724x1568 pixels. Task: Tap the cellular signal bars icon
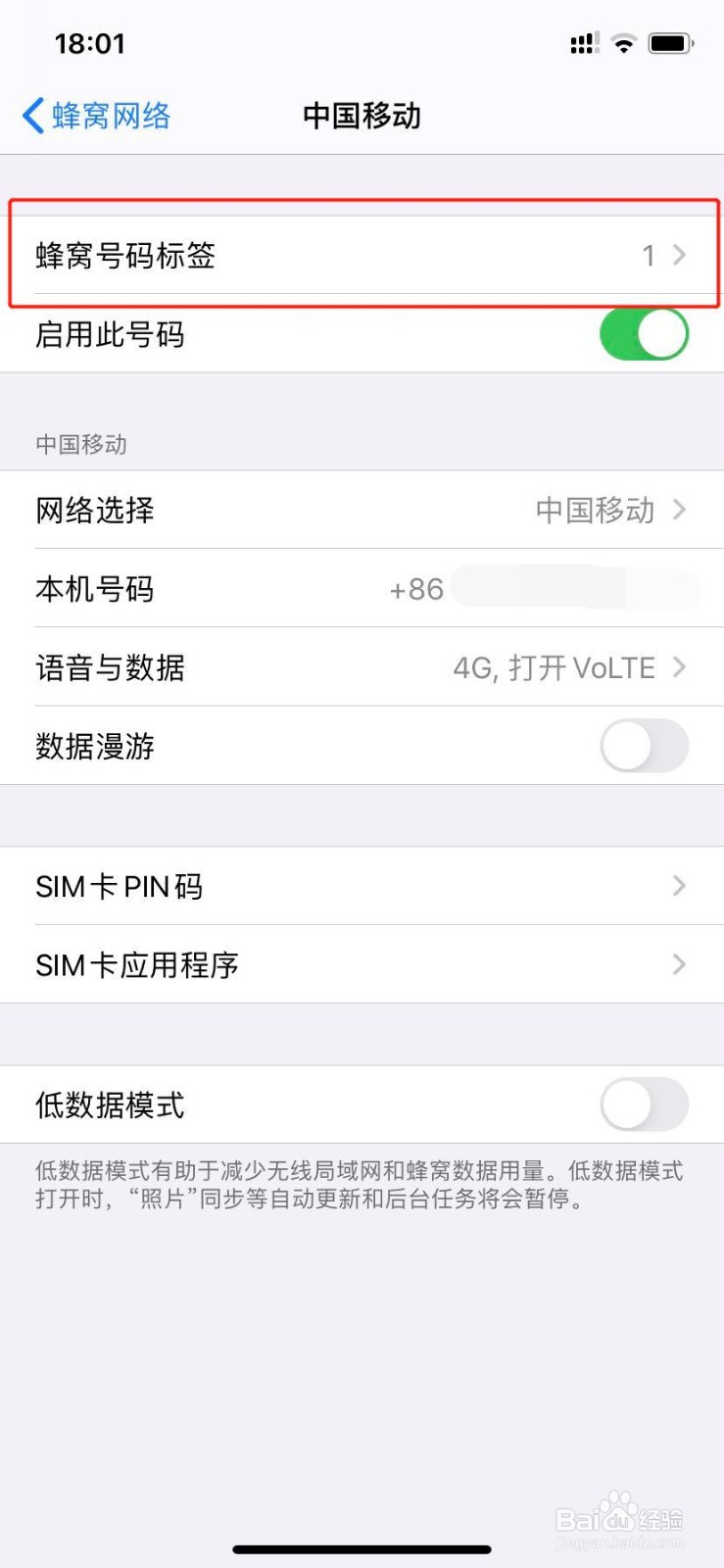(583, 42)
